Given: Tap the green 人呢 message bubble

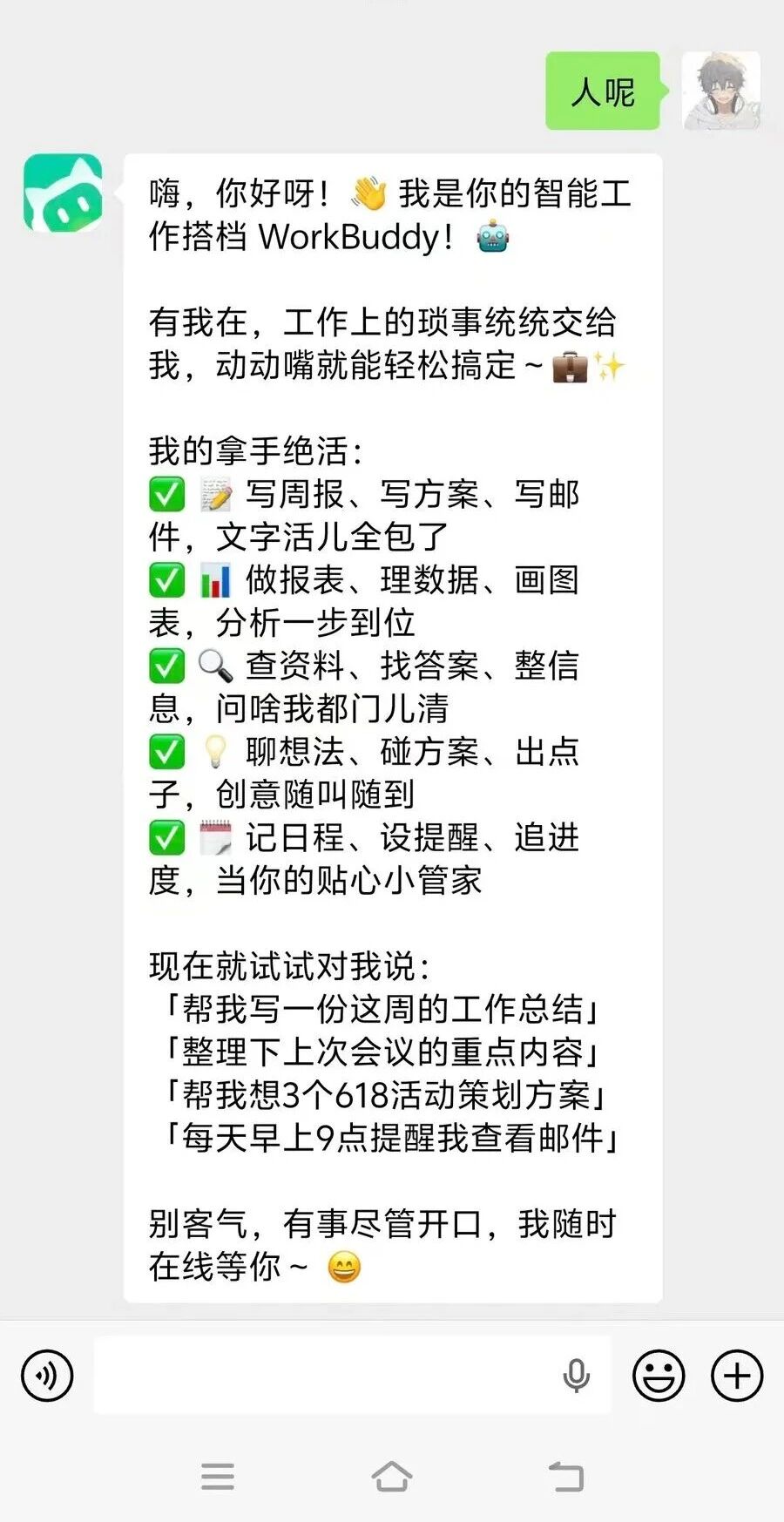Looking at the screenshot, I should click(x=602, y=90).
